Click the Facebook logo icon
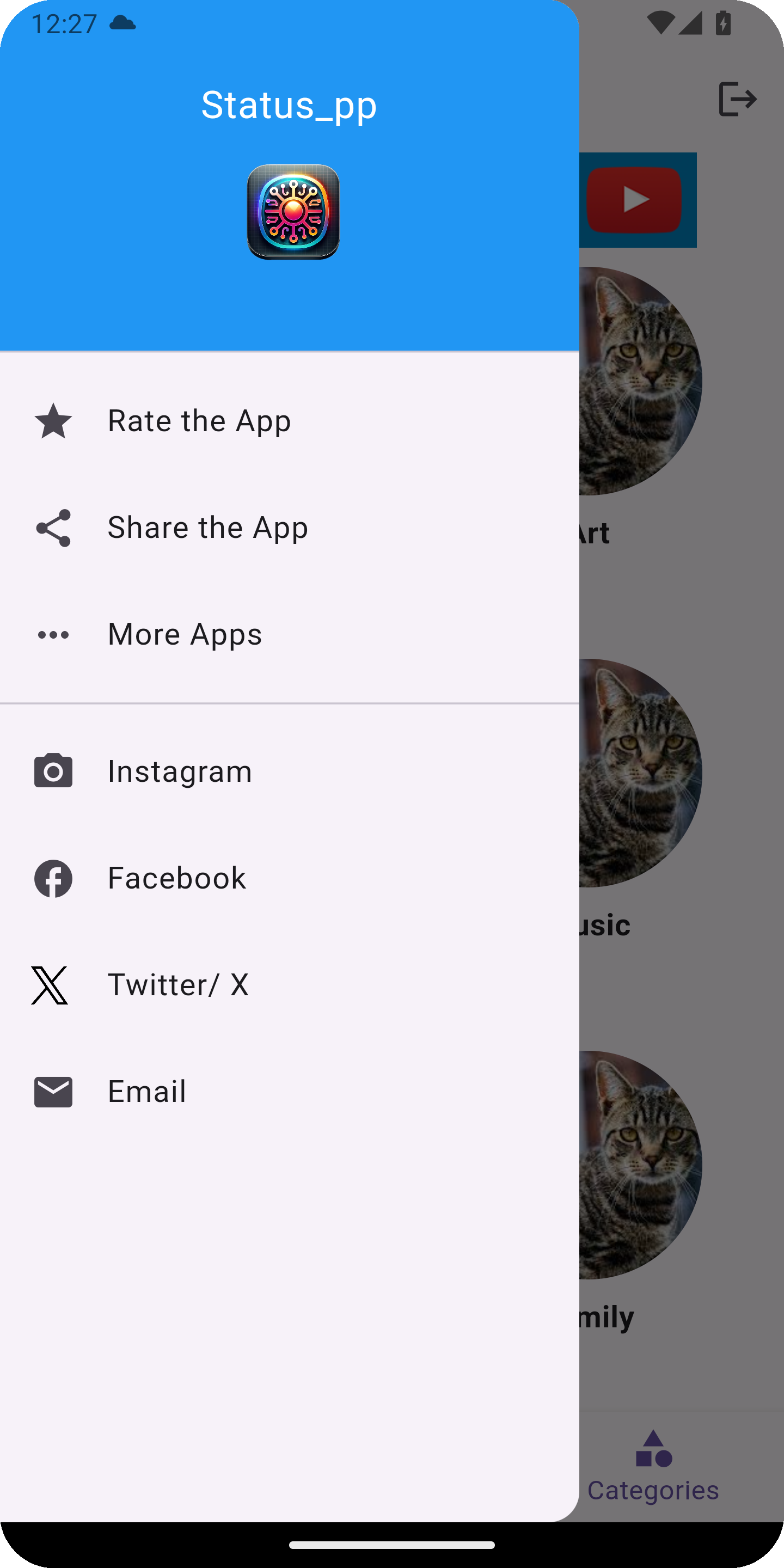 (53, 878)
